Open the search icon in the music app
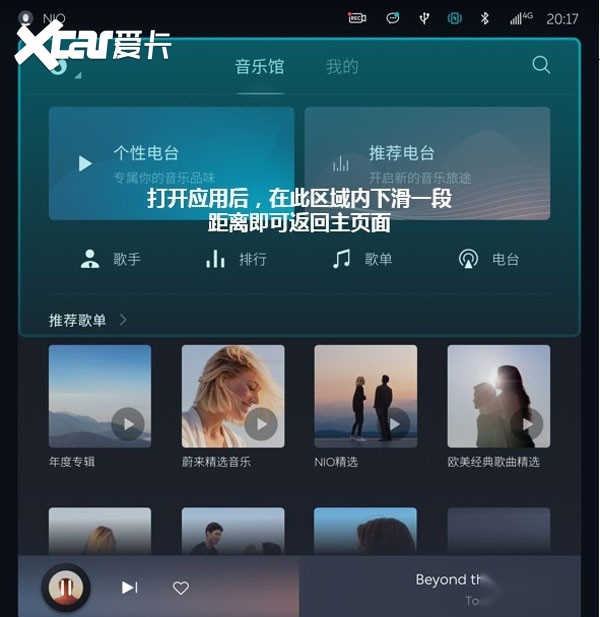The width and height of the screenshot is (600, 617). point(541,65)
